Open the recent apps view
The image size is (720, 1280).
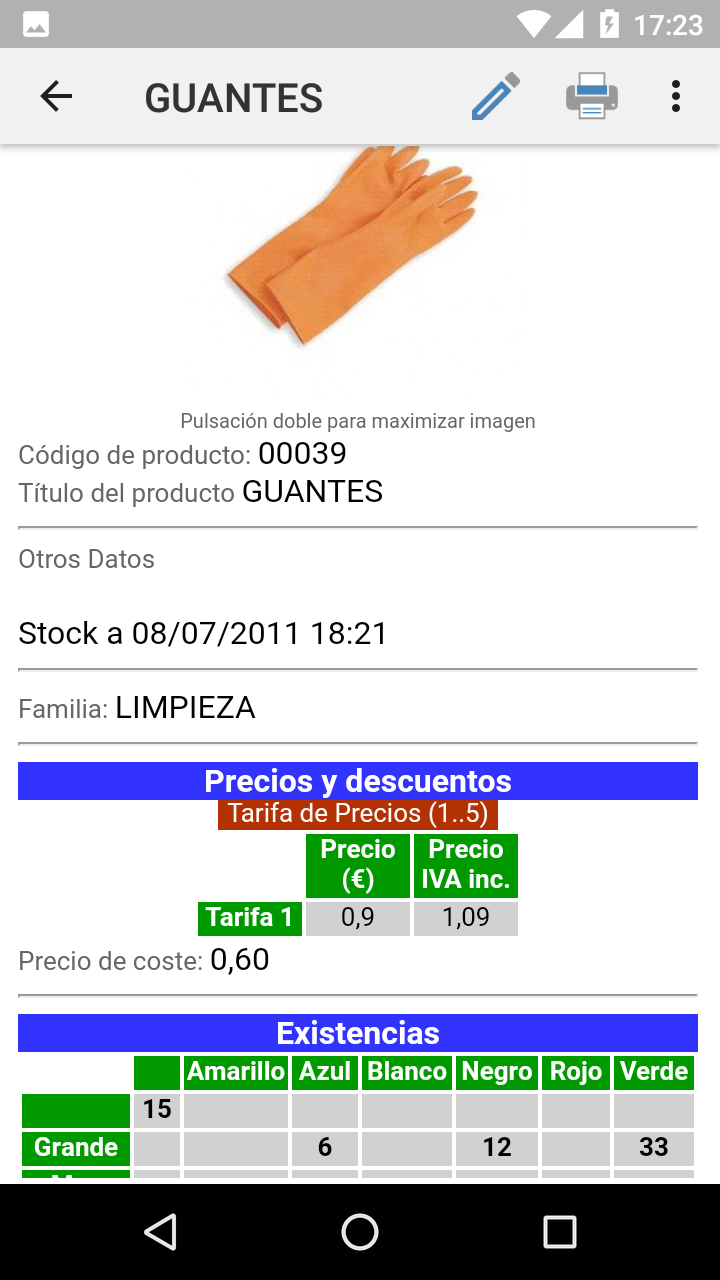pyautogui.click(x=559, y=1232)
